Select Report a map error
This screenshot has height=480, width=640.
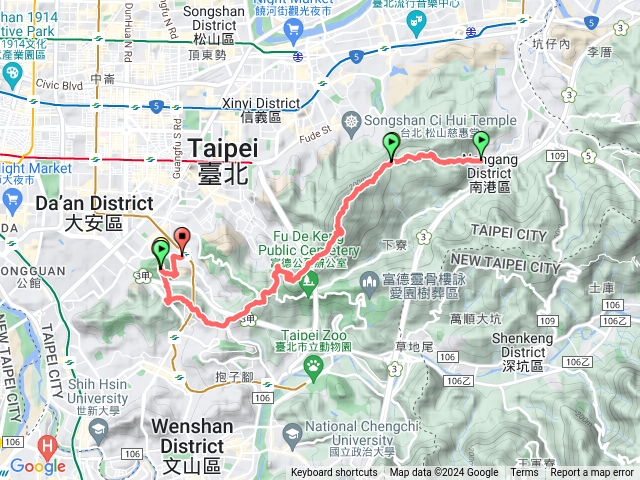(592, 473)
